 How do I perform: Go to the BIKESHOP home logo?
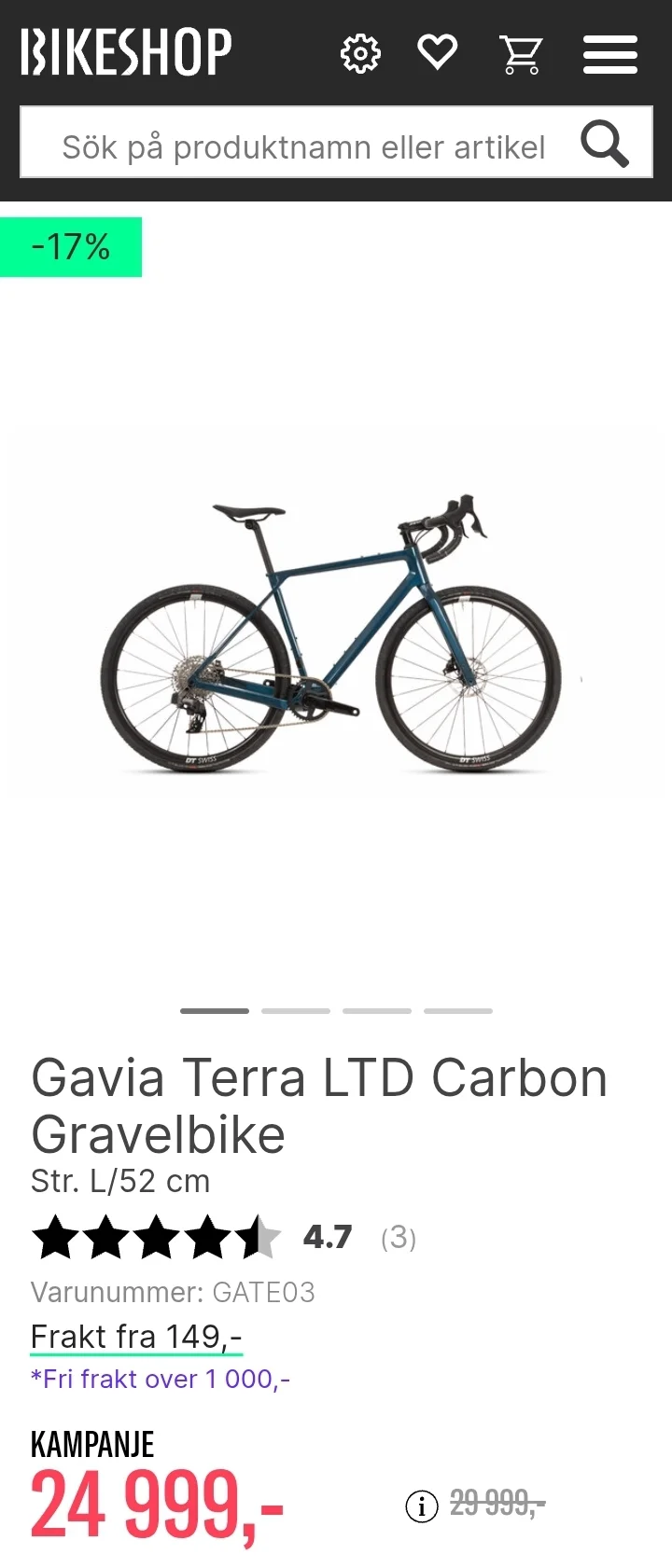(x=126, y=52)
